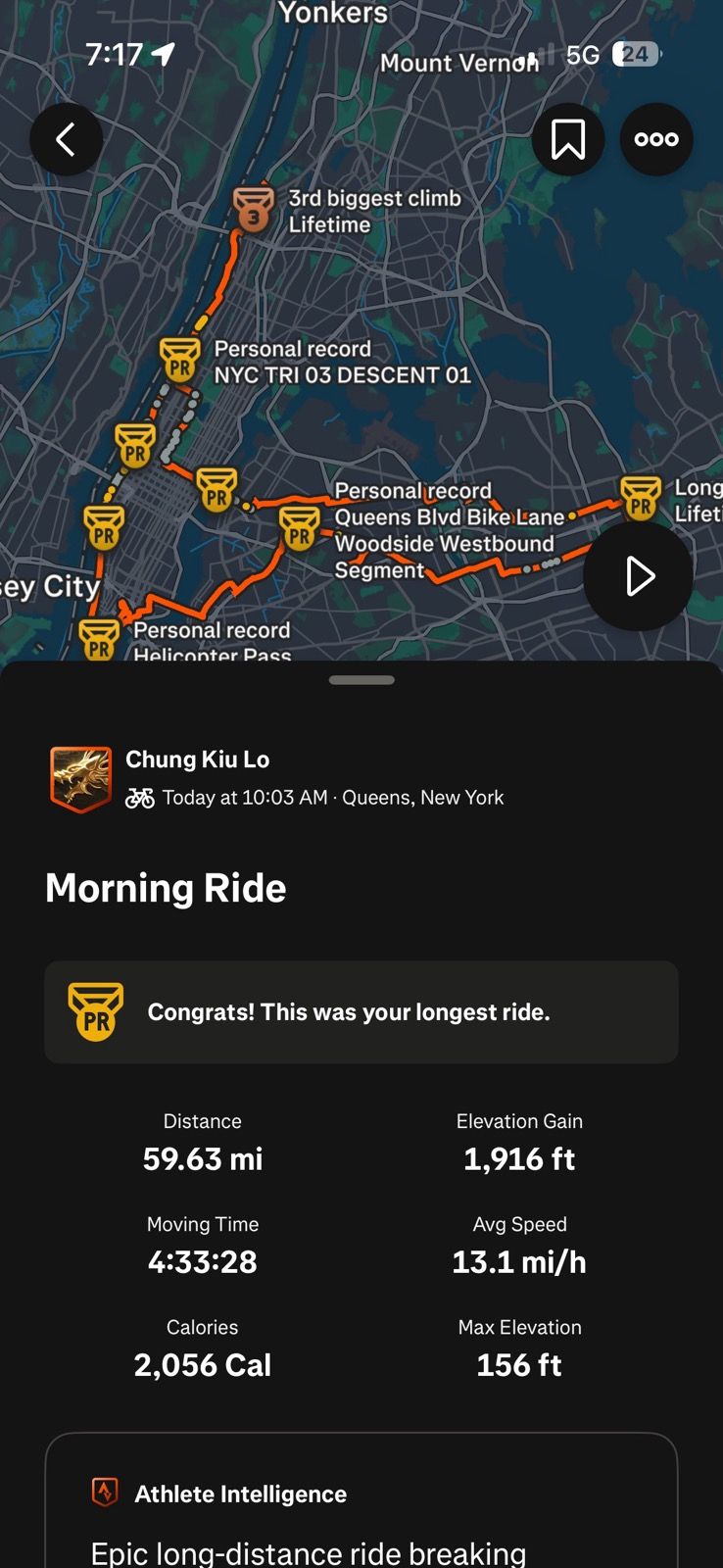View the longest ride congrats banner

pos(361,1012)
